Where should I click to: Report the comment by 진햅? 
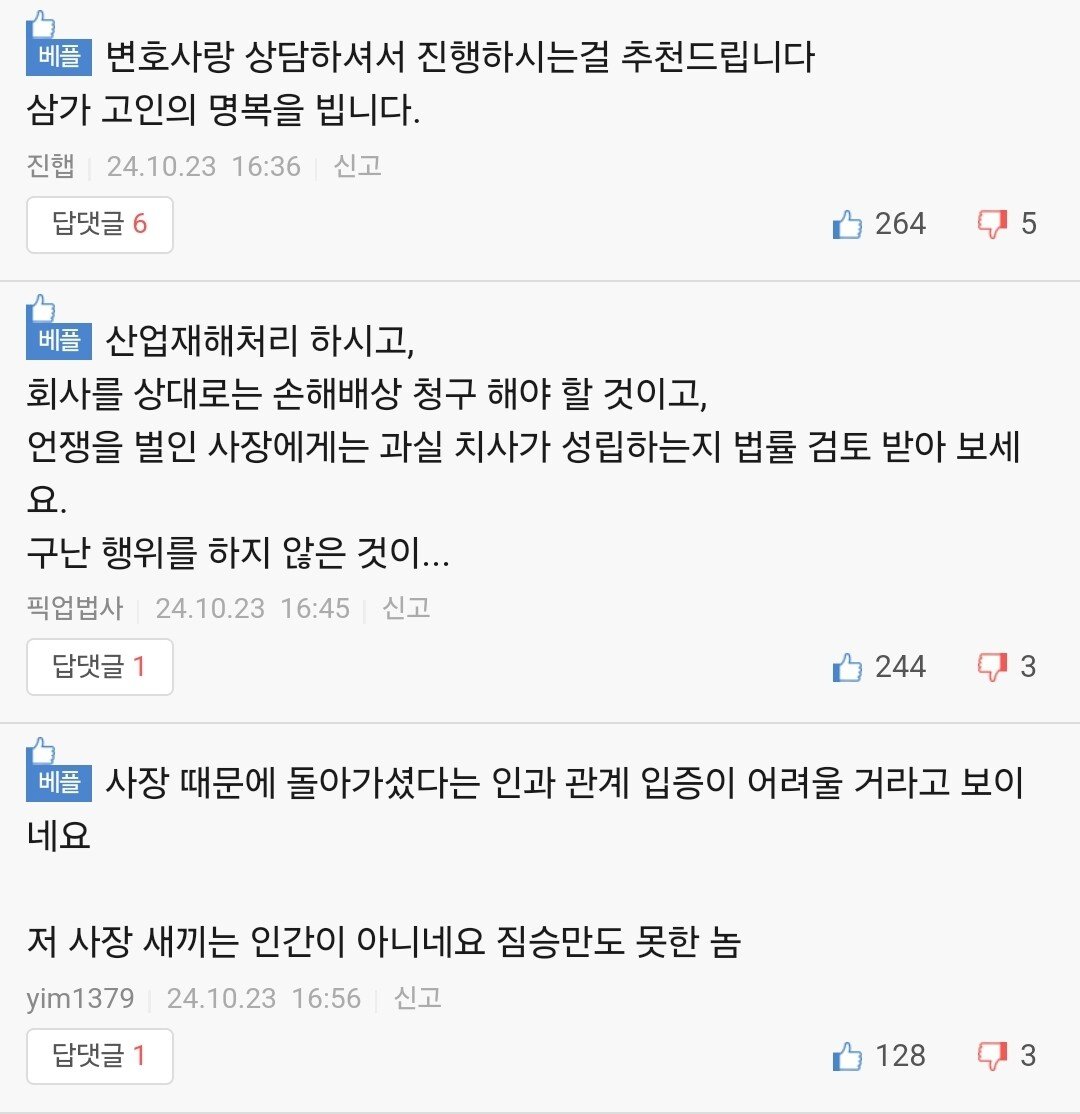click(x=358, y=166)
